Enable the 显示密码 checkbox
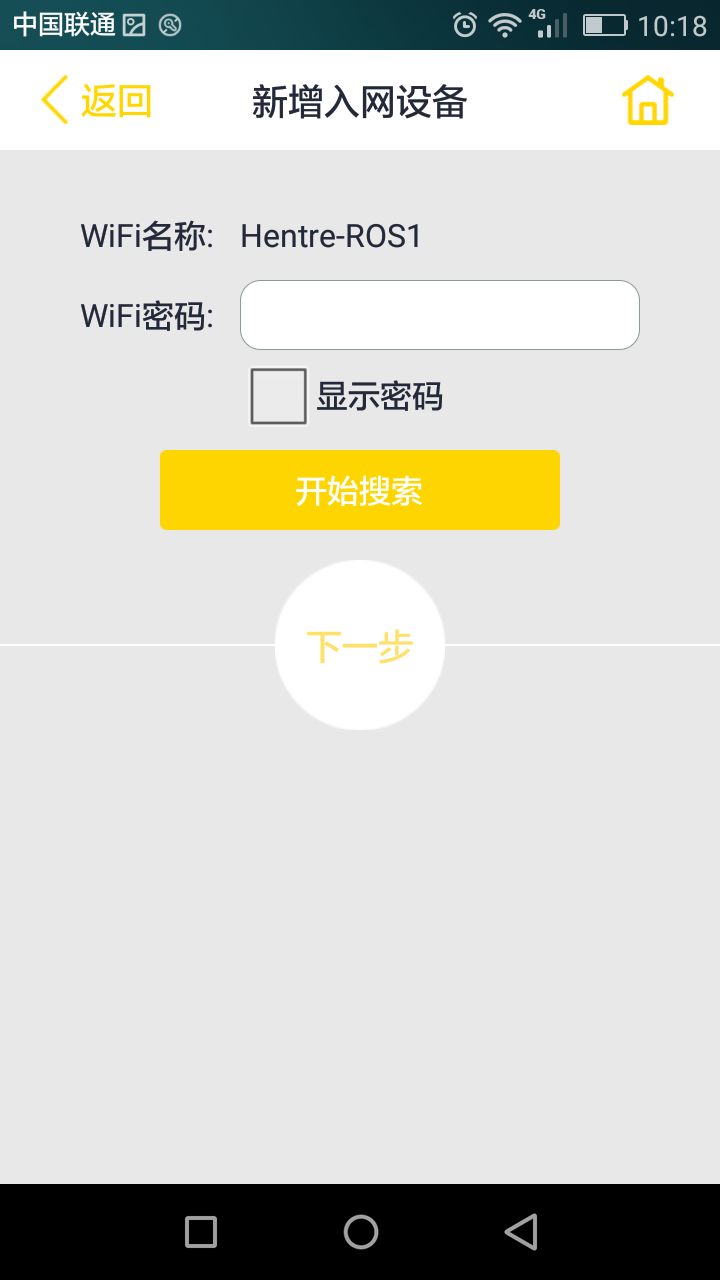The width and height of the screenshot is (720, 1280). click(x=277, y=396)
